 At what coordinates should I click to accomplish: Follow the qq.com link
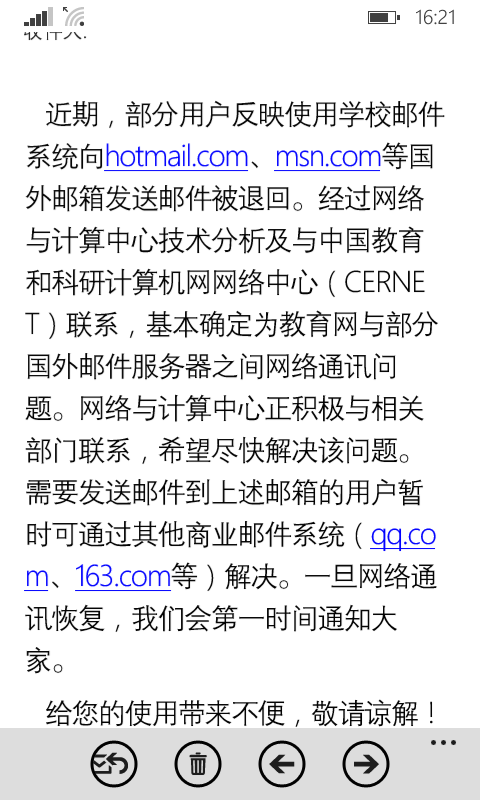(402, 536)
